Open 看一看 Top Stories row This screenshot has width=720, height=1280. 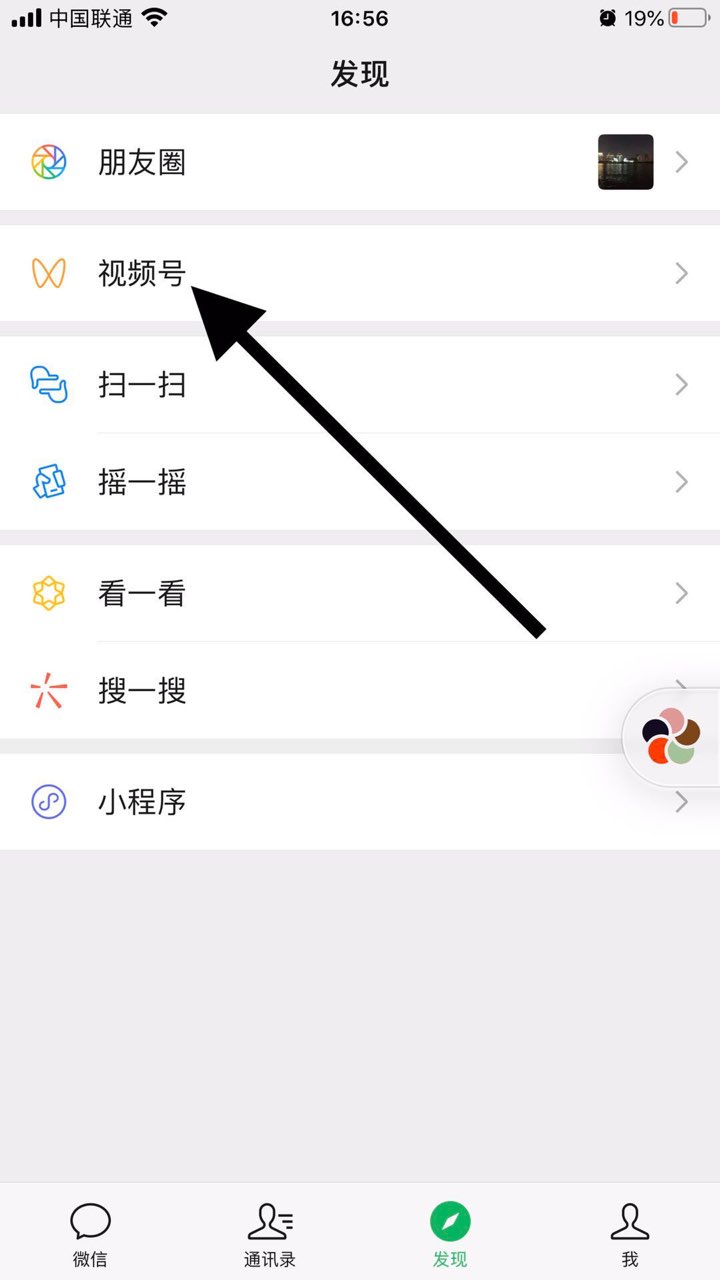(360, 593)
